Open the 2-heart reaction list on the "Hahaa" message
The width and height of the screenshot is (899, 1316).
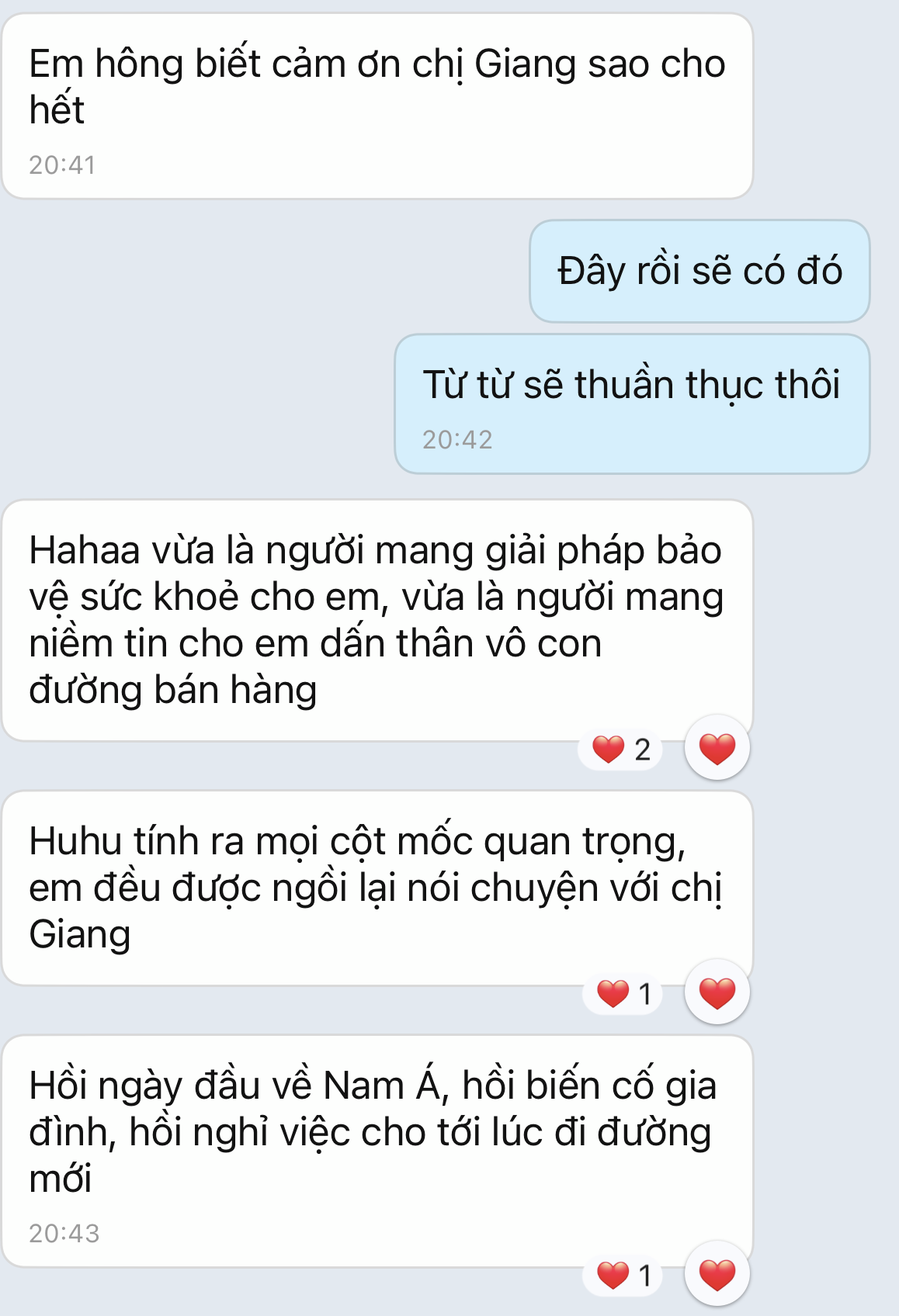[620, 750]
